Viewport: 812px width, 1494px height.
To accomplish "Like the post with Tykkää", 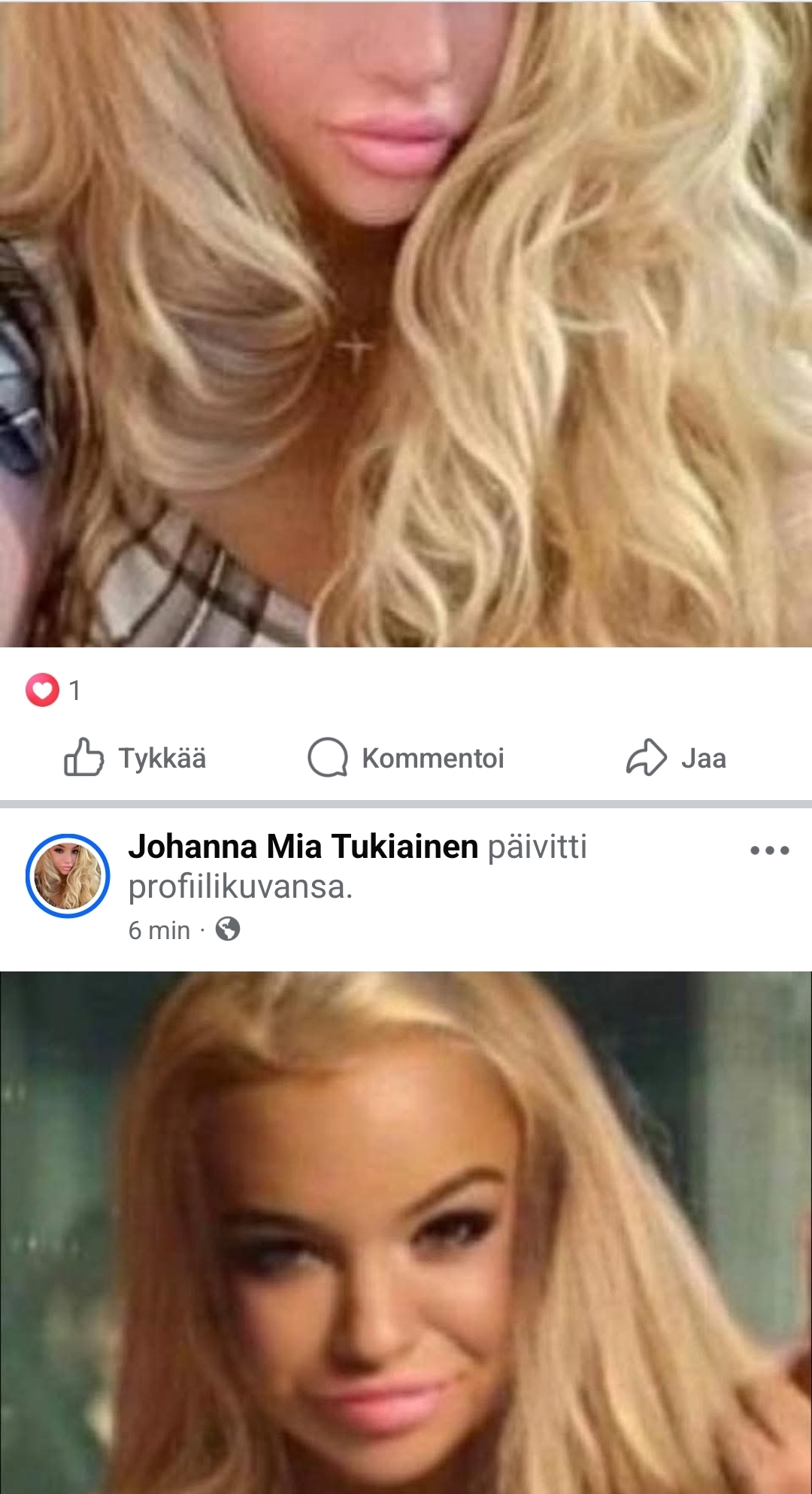I will click(135, 757).
